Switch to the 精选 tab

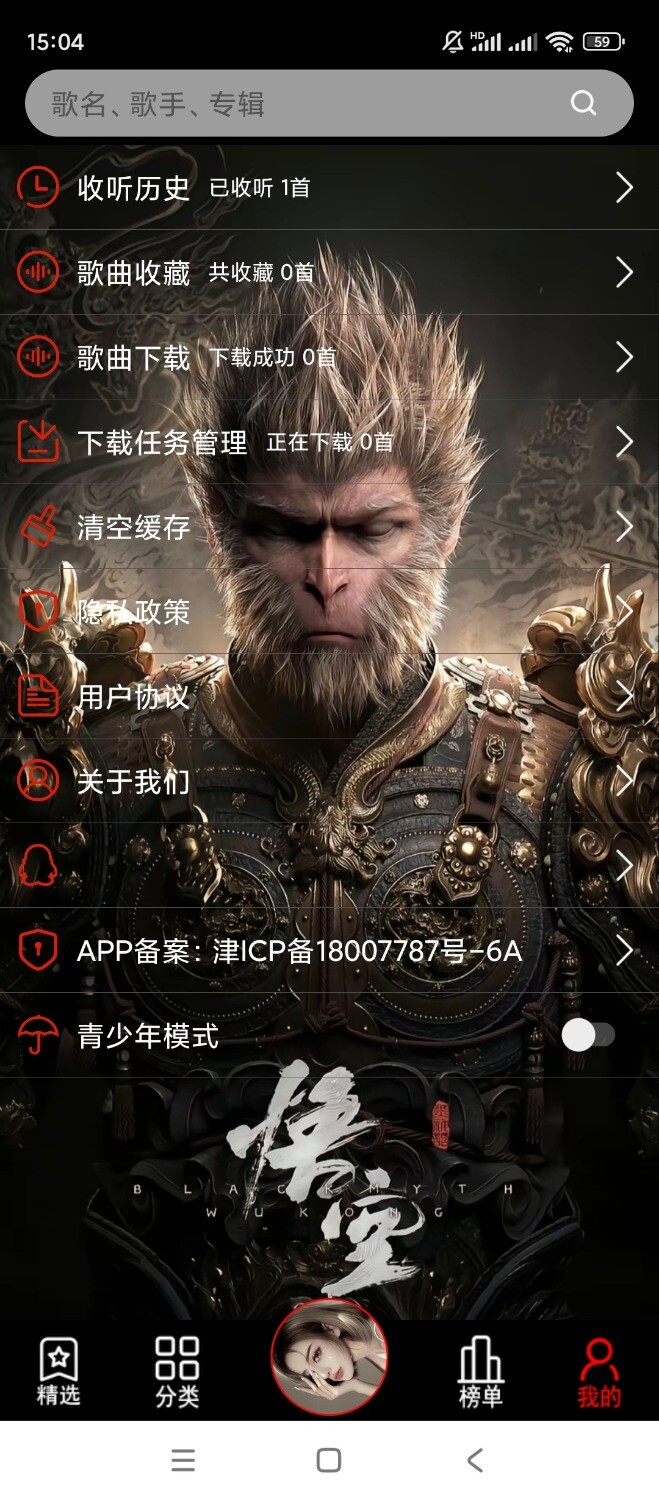[58, 1372]
